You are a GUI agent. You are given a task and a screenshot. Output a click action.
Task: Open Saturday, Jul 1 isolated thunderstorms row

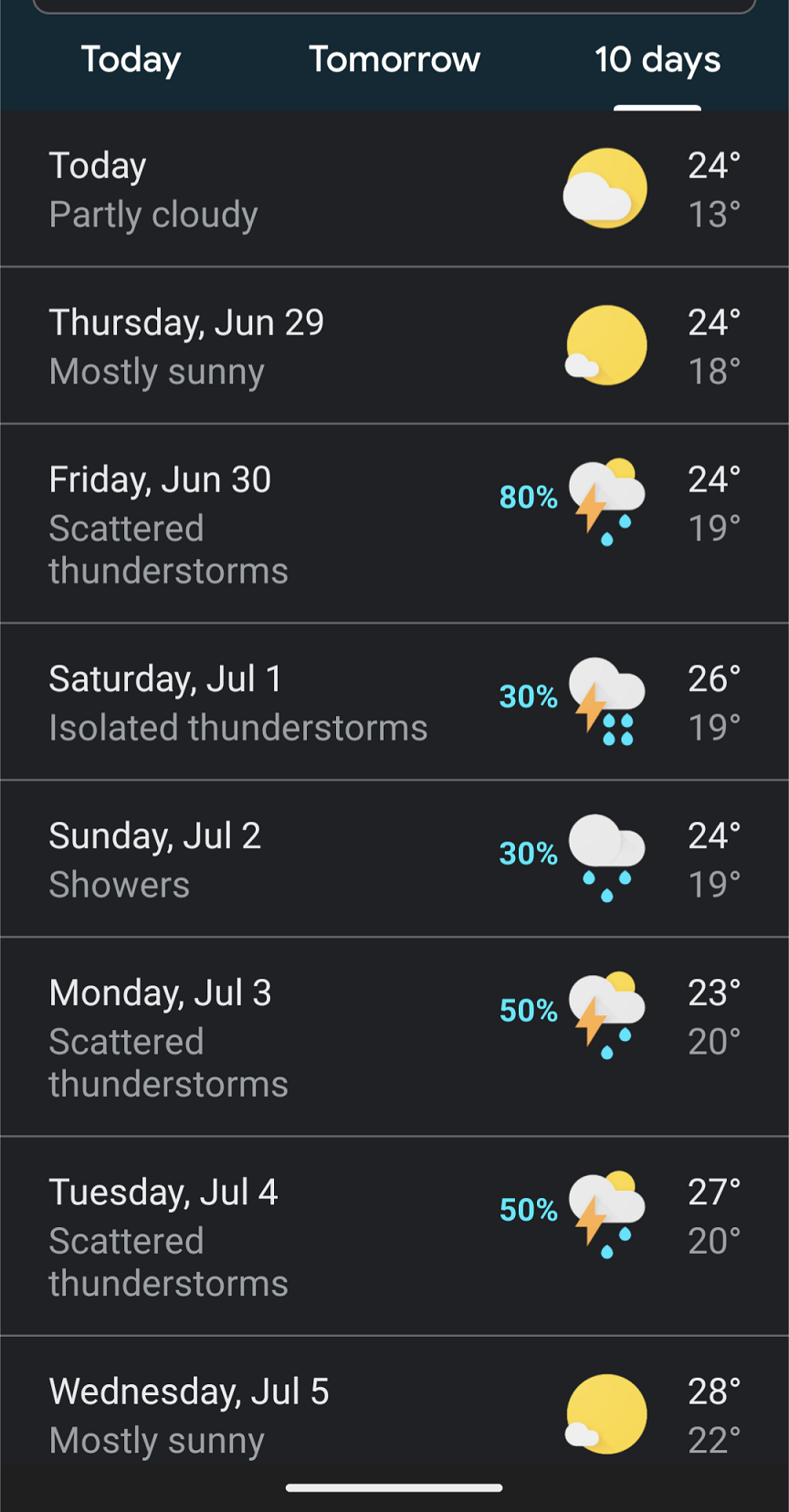coord(394,702)
